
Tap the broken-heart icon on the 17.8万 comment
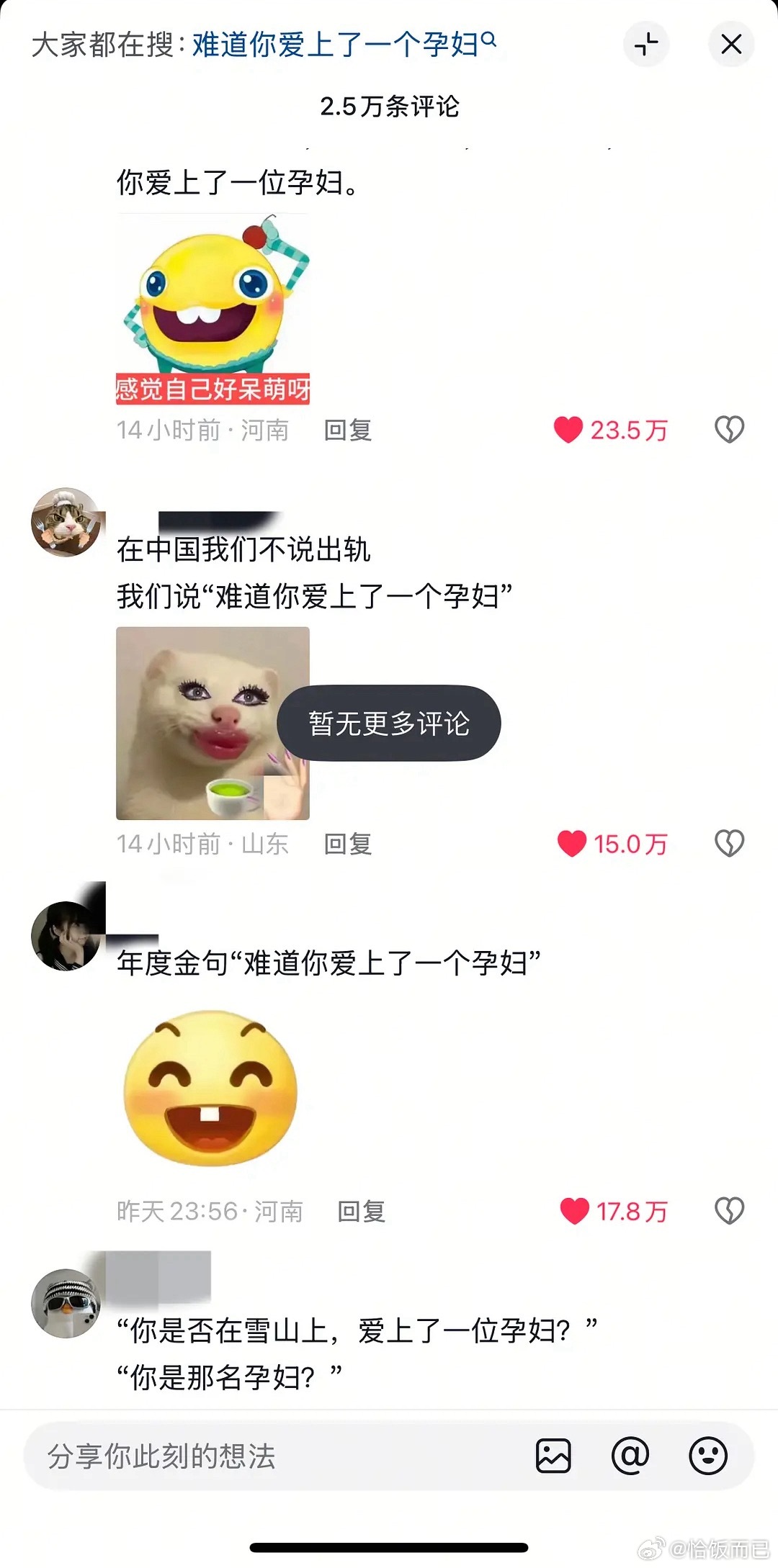730,1212
